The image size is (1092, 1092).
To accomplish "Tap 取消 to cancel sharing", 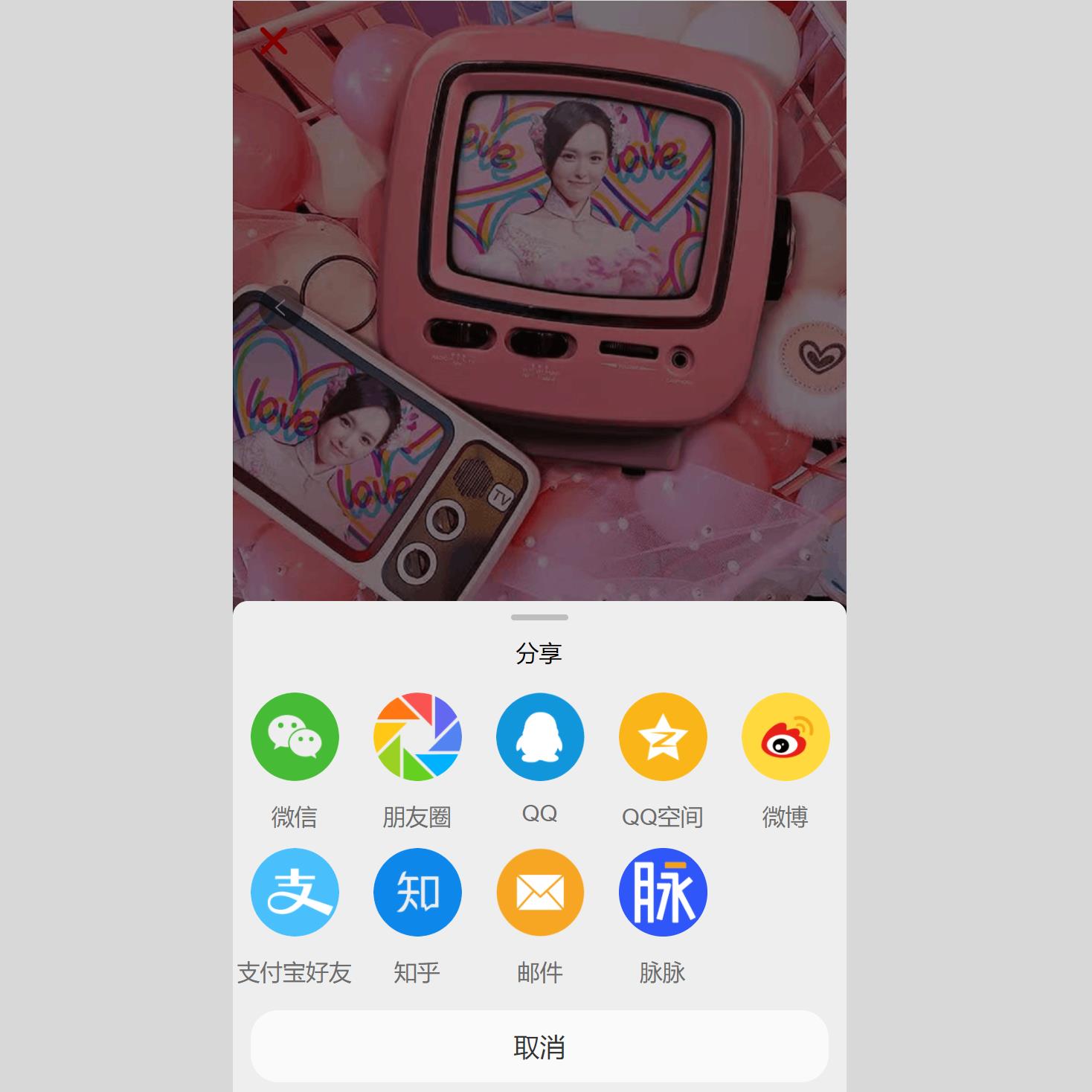I will pyautogui.click(x=539, y=1046).
